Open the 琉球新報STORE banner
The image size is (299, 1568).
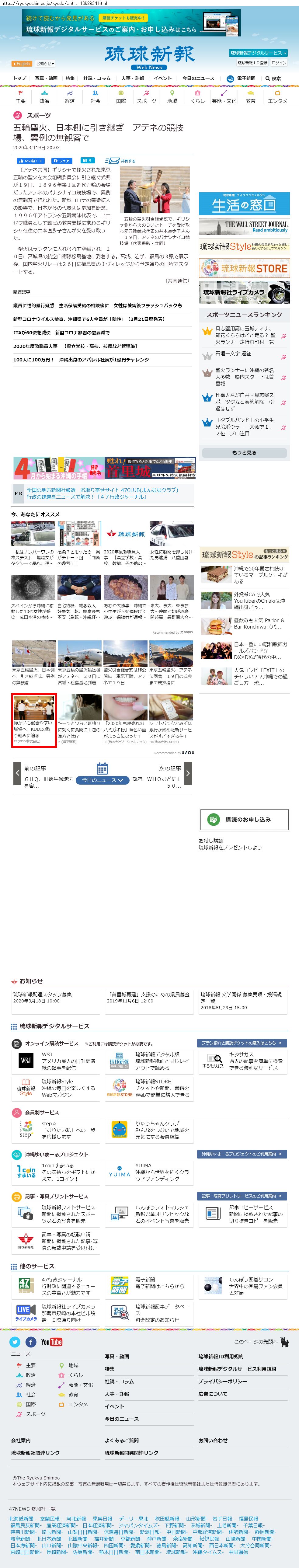click(x=244, y=268)
